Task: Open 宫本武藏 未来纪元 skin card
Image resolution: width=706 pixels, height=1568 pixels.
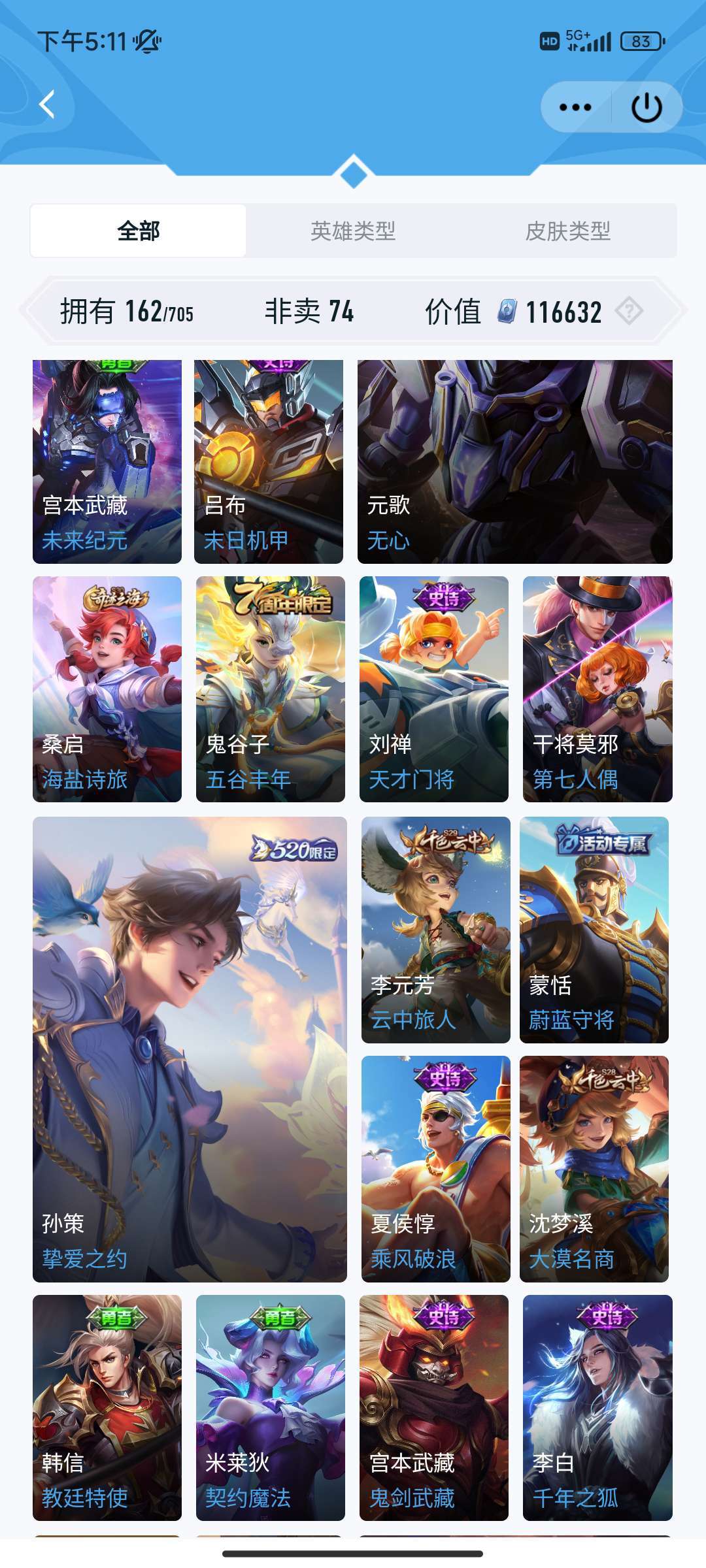Action: [x=107, y=461]
